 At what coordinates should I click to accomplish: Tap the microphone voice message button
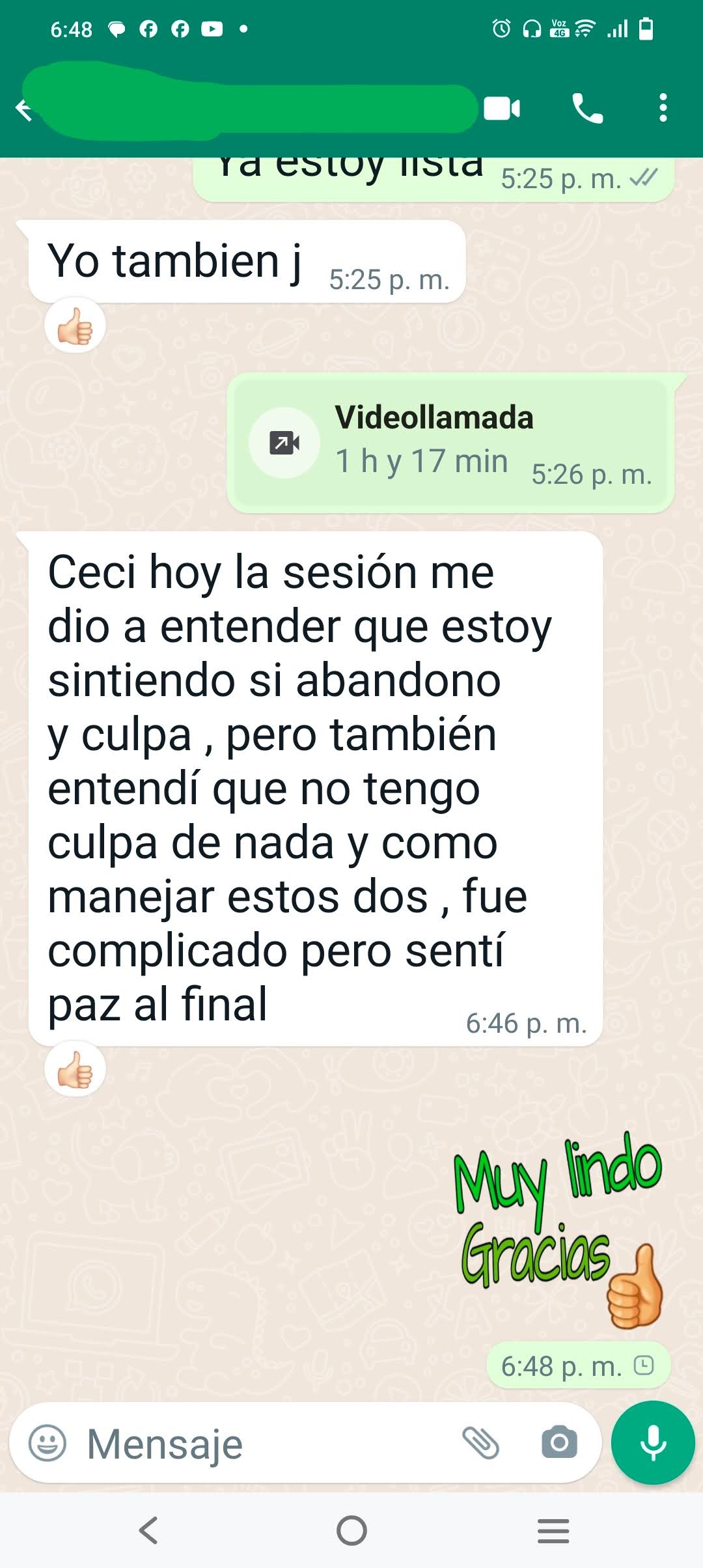[x=653, y=1442]
